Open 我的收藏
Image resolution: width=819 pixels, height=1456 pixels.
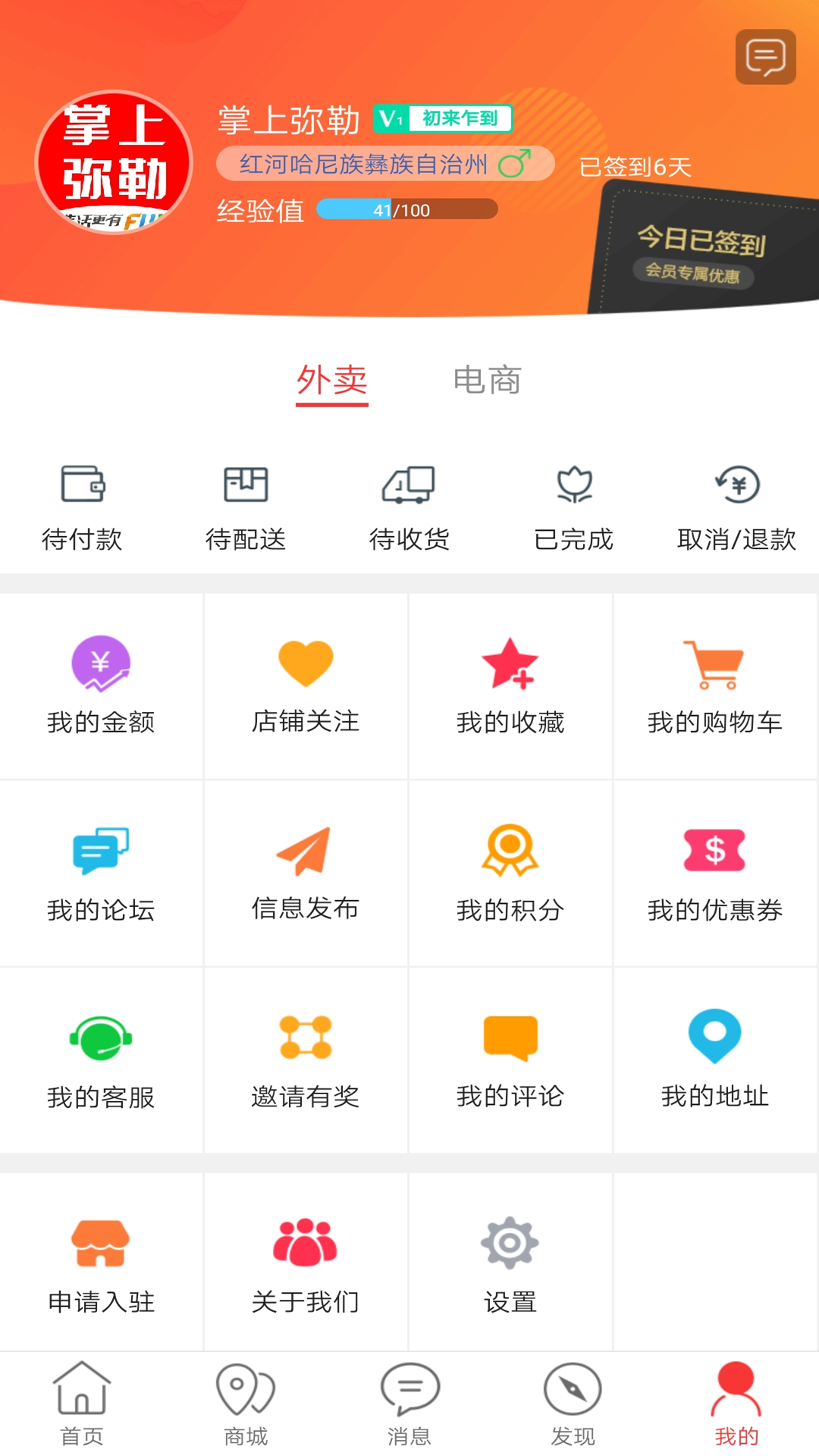(510, 686)
